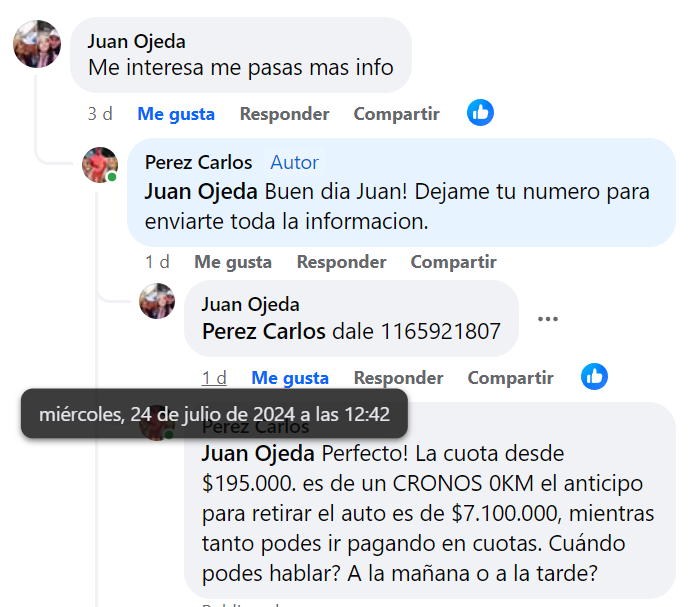Open the 1 d timestamp under phone comment

[214, 378]
